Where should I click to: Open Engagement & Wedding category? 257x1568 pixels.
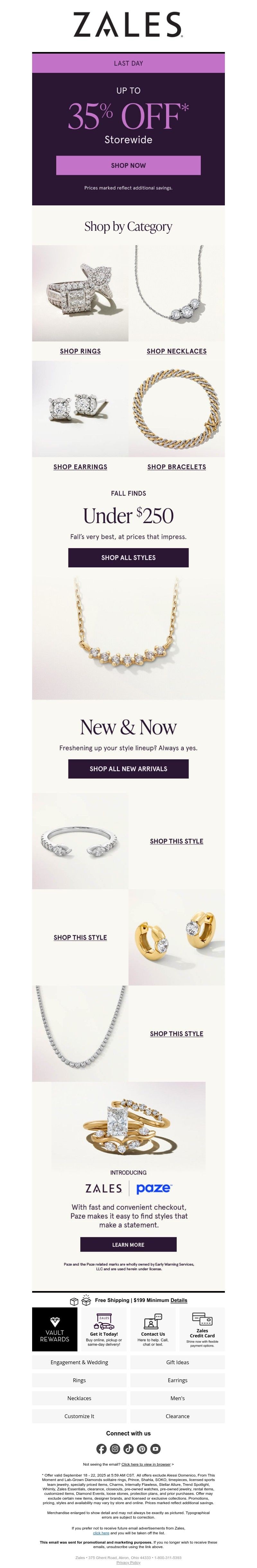[79, 1362]
